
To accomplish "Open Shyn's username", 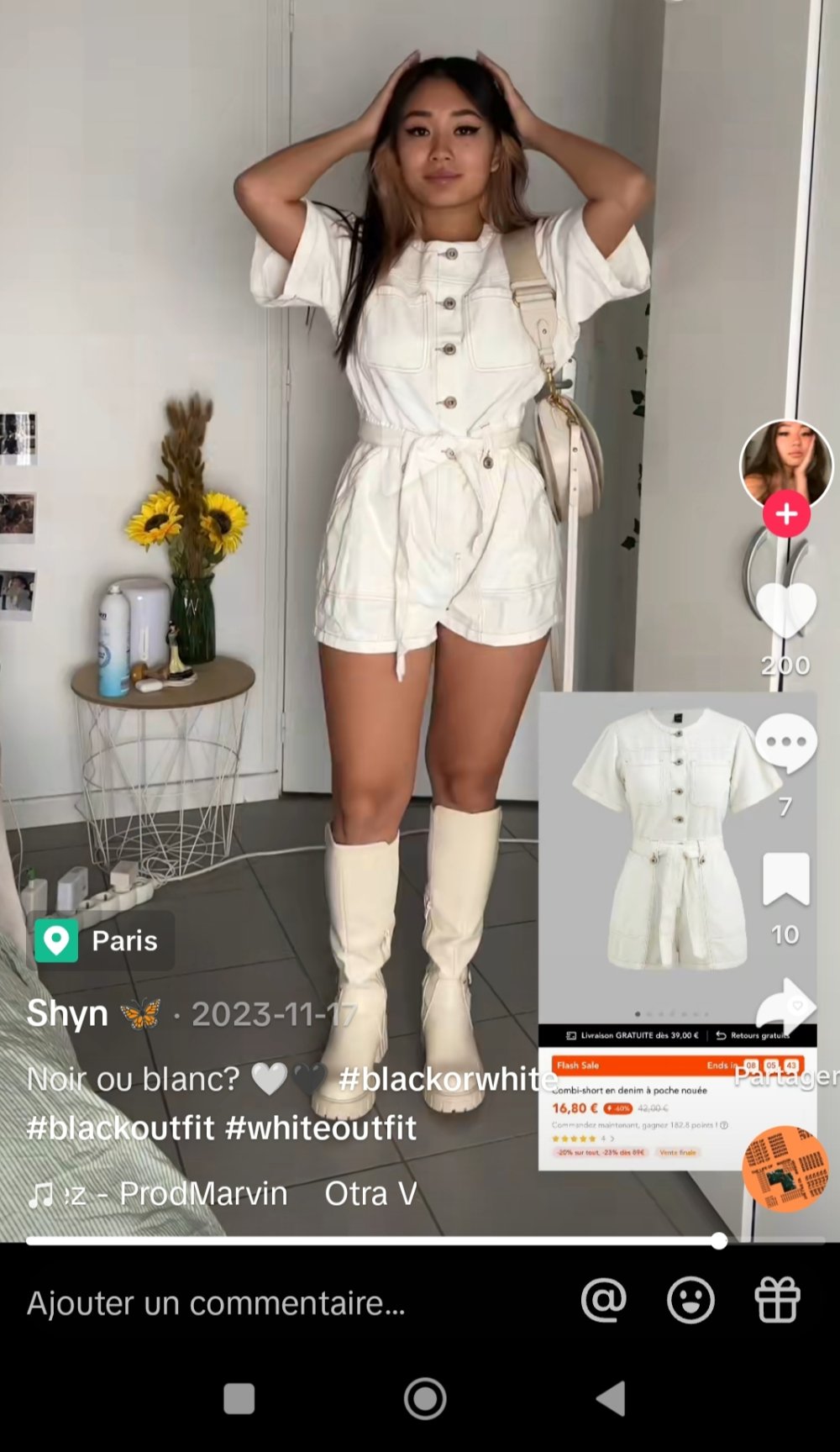I will coord(68,1013).
